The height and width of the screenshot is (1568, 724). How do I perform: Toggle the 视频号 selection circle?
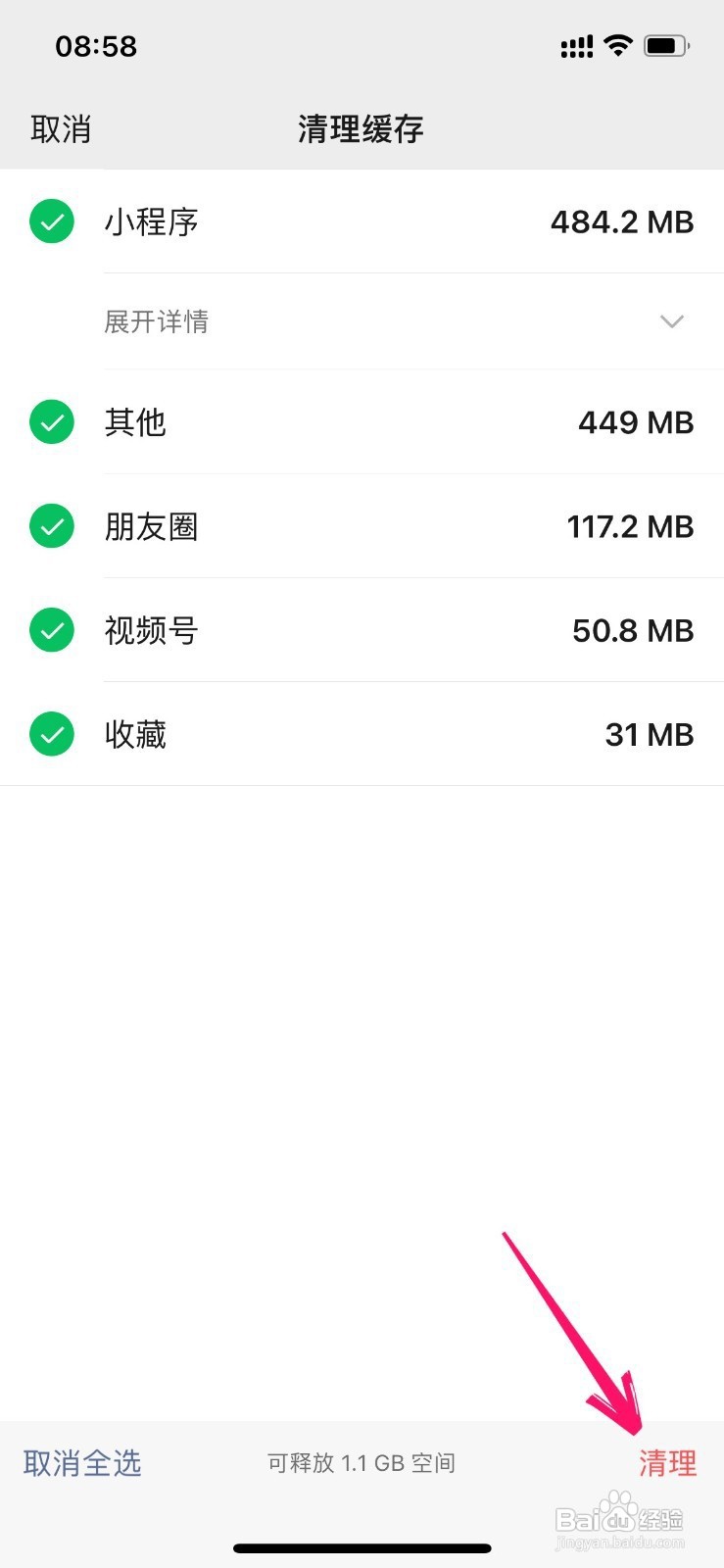pos(51,630)
